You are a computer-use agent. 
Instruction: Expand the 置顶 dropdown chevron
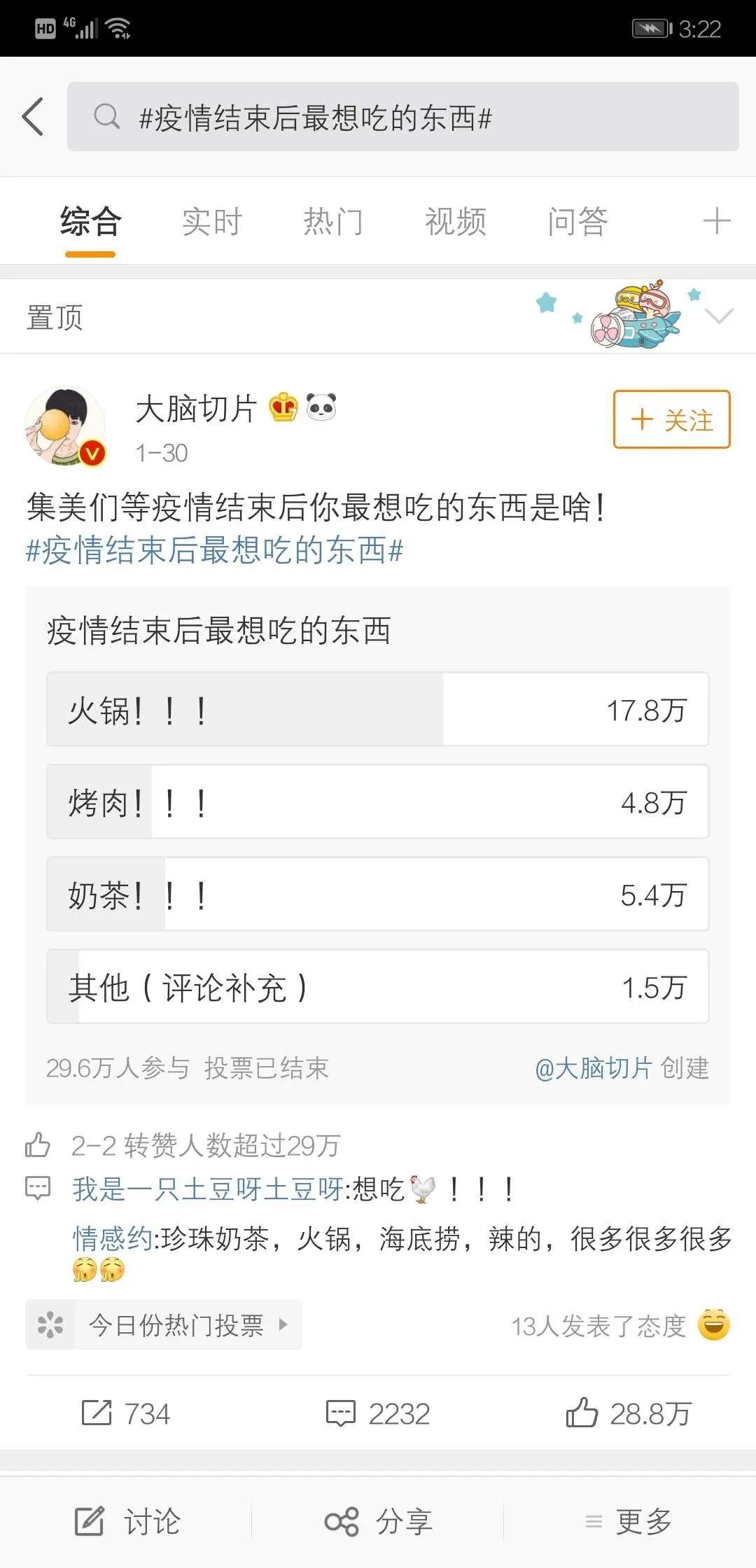(x=719, y=316)
